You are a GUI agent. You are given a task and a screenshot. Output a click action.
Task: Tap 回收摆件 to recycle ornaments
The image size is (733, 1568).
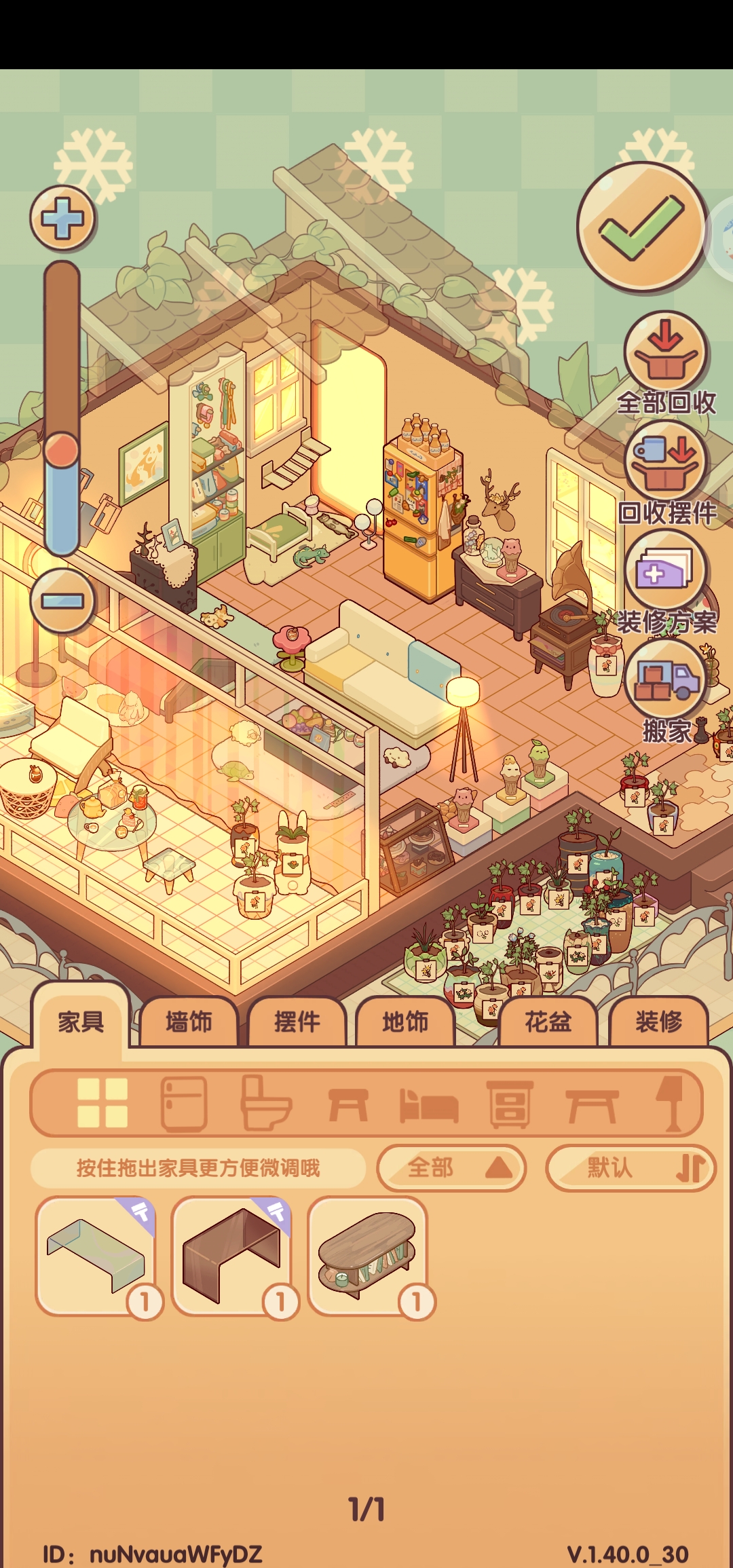point(666,462)
